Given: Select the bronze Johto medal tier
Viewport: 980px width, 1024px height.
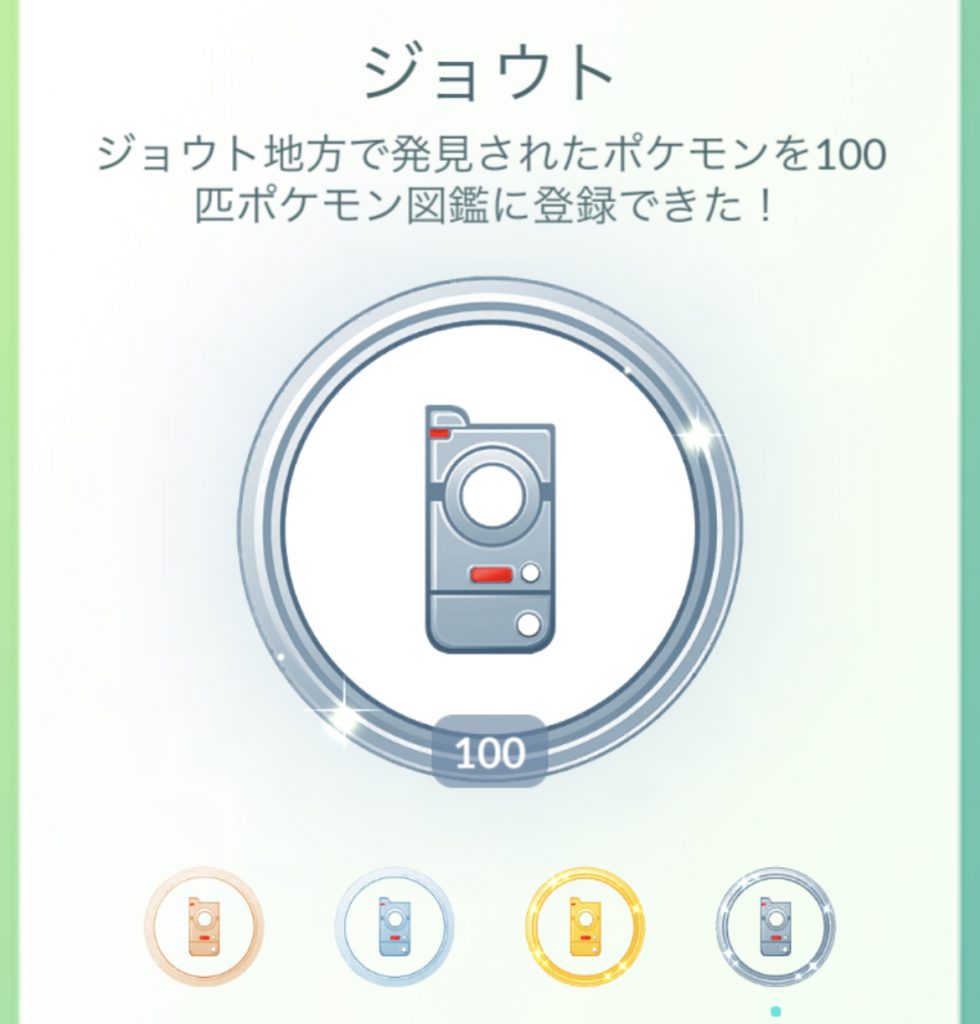Looking at the screenshot, I should [x=204, y=927].
